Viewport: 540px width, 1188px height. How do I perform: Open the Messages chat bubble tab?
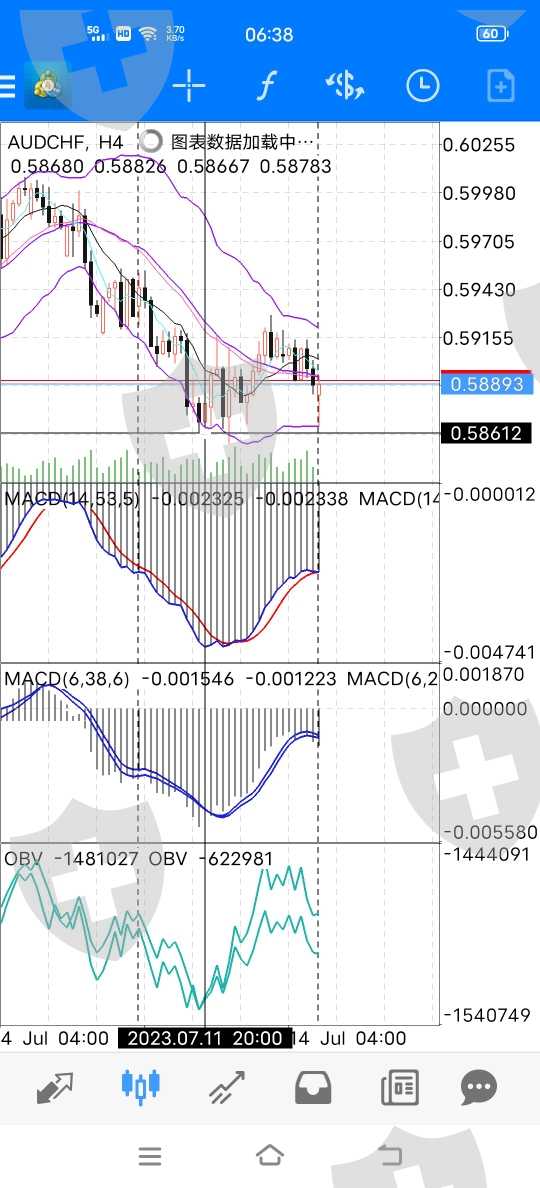[479, 1088]
